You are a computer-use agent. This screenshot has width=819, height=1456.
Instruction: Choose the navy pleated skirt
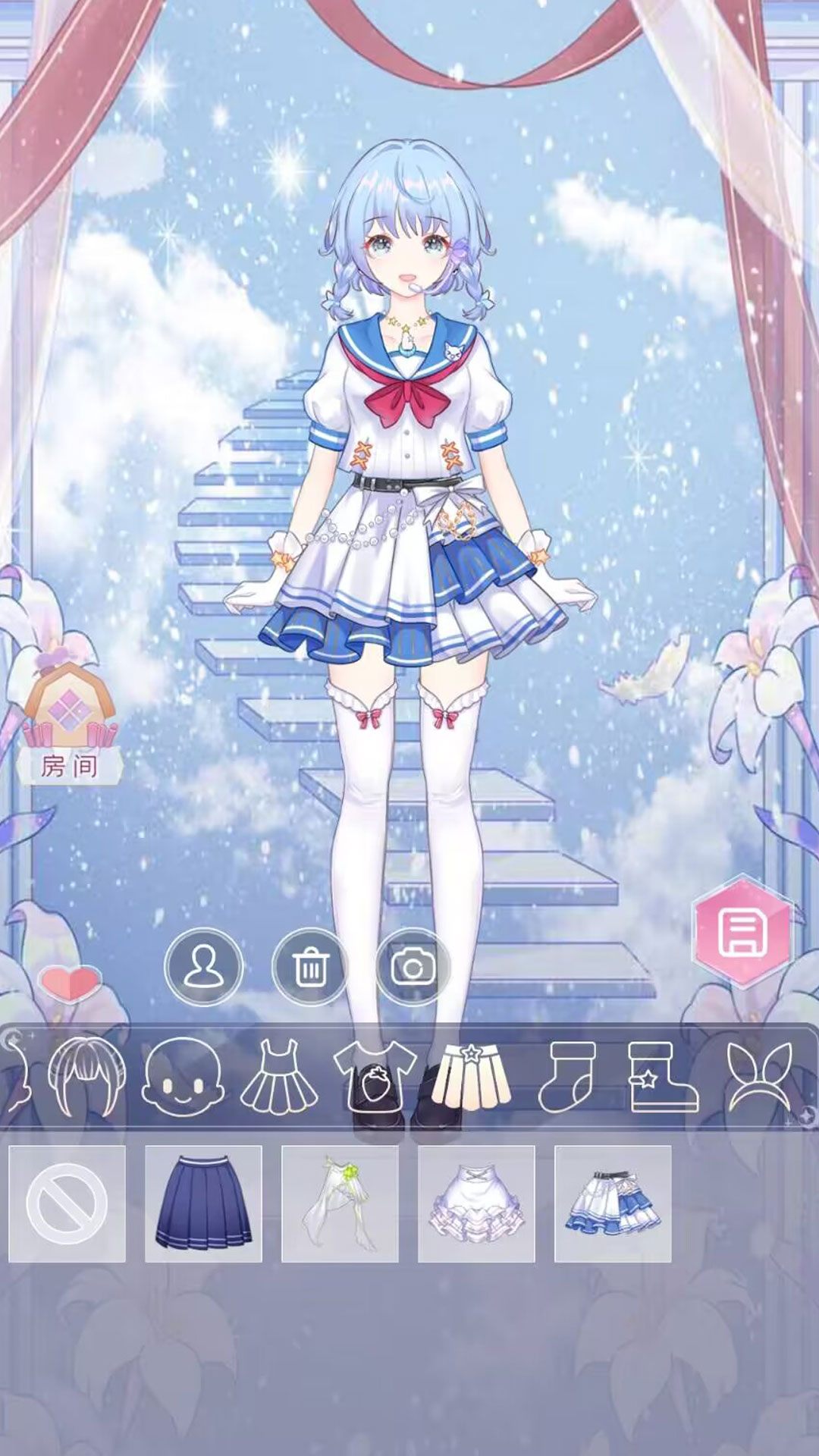(x=203, y=1203)
